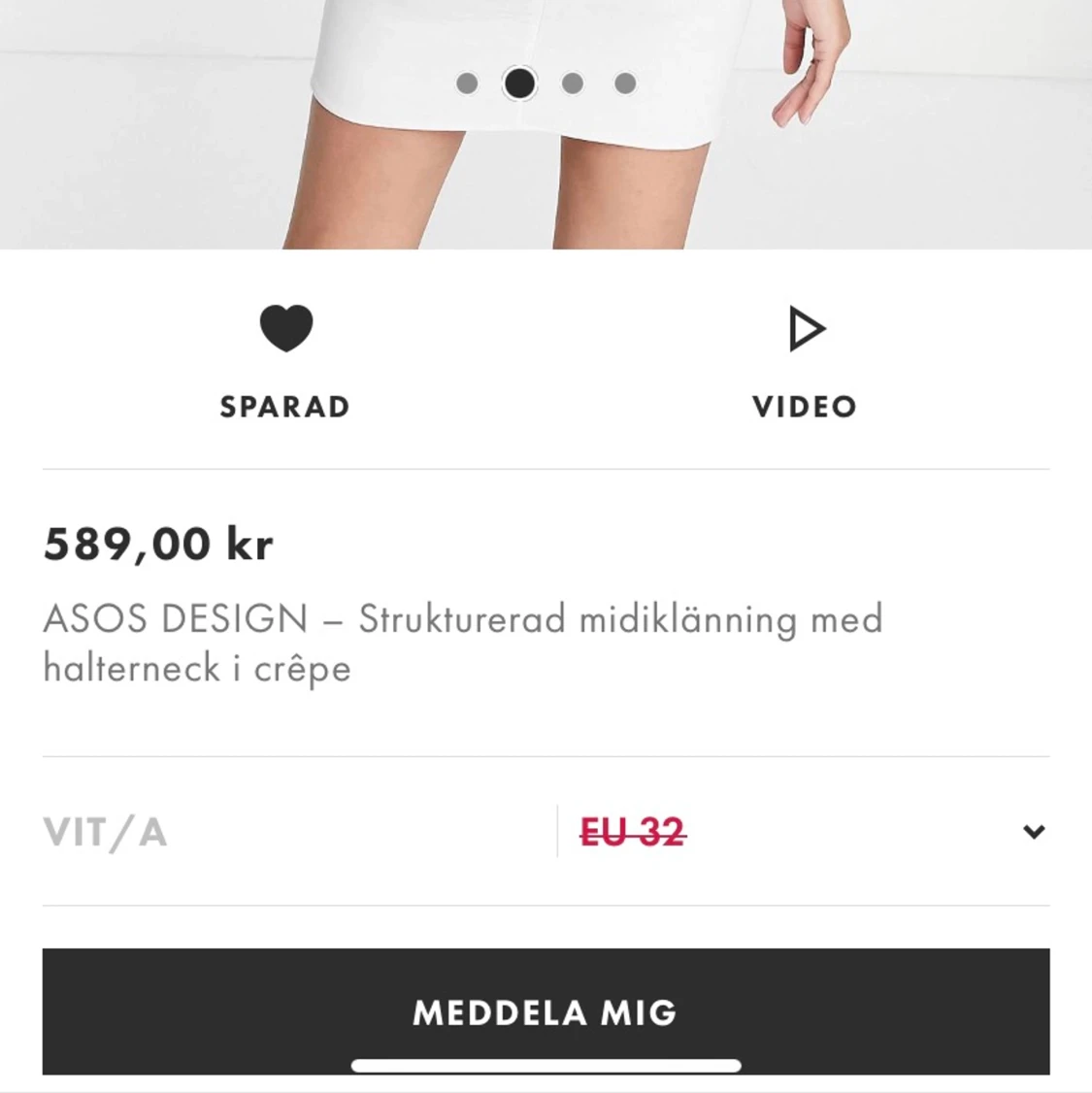The image size is (1092, 1093).
Task: Click the crossed-out EU 32 size label
Action: 631,831
